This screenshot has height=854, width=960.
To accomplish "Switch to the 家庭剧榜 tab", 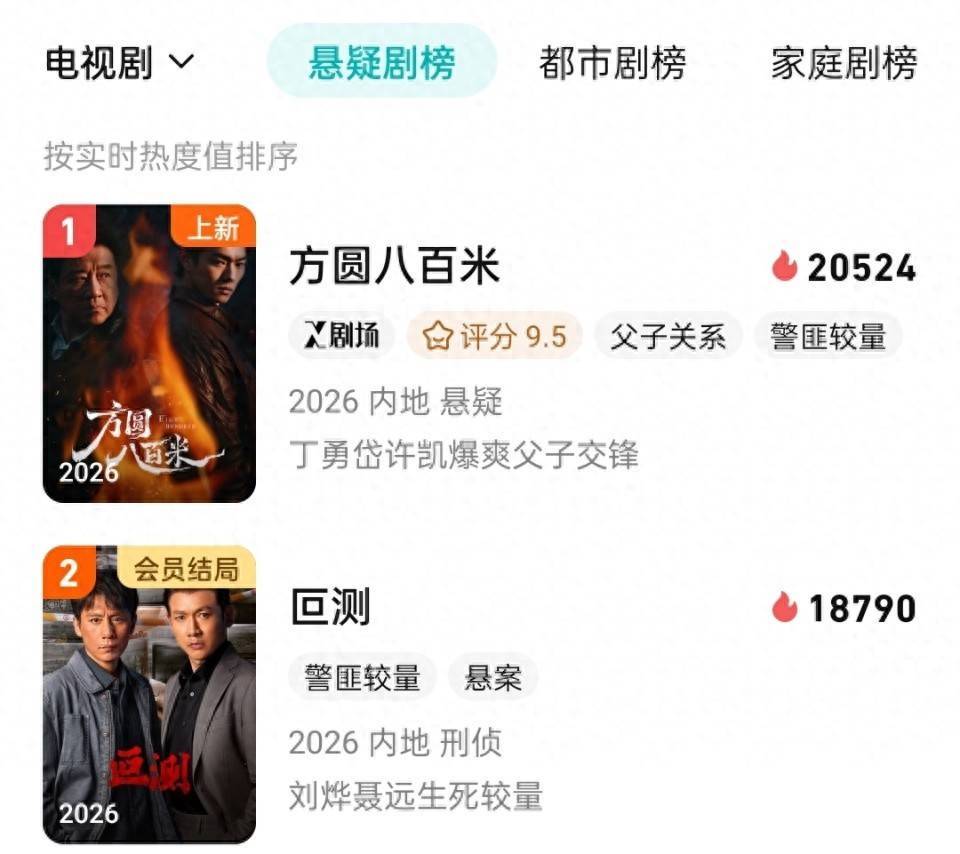I will (x=843, y=63).
